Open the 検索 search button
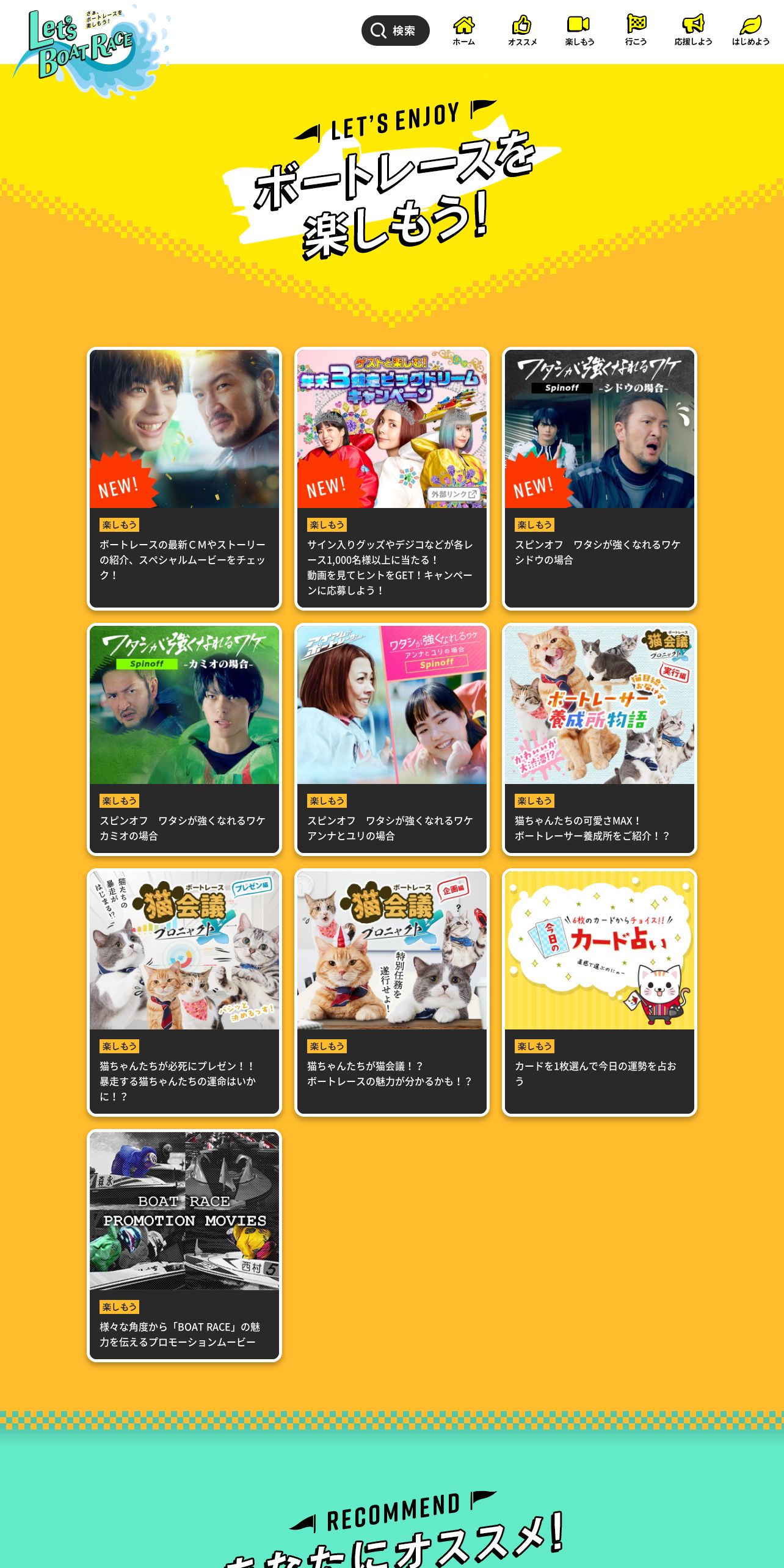Screen dimensions: 784x1568 [x=395, y=31]
